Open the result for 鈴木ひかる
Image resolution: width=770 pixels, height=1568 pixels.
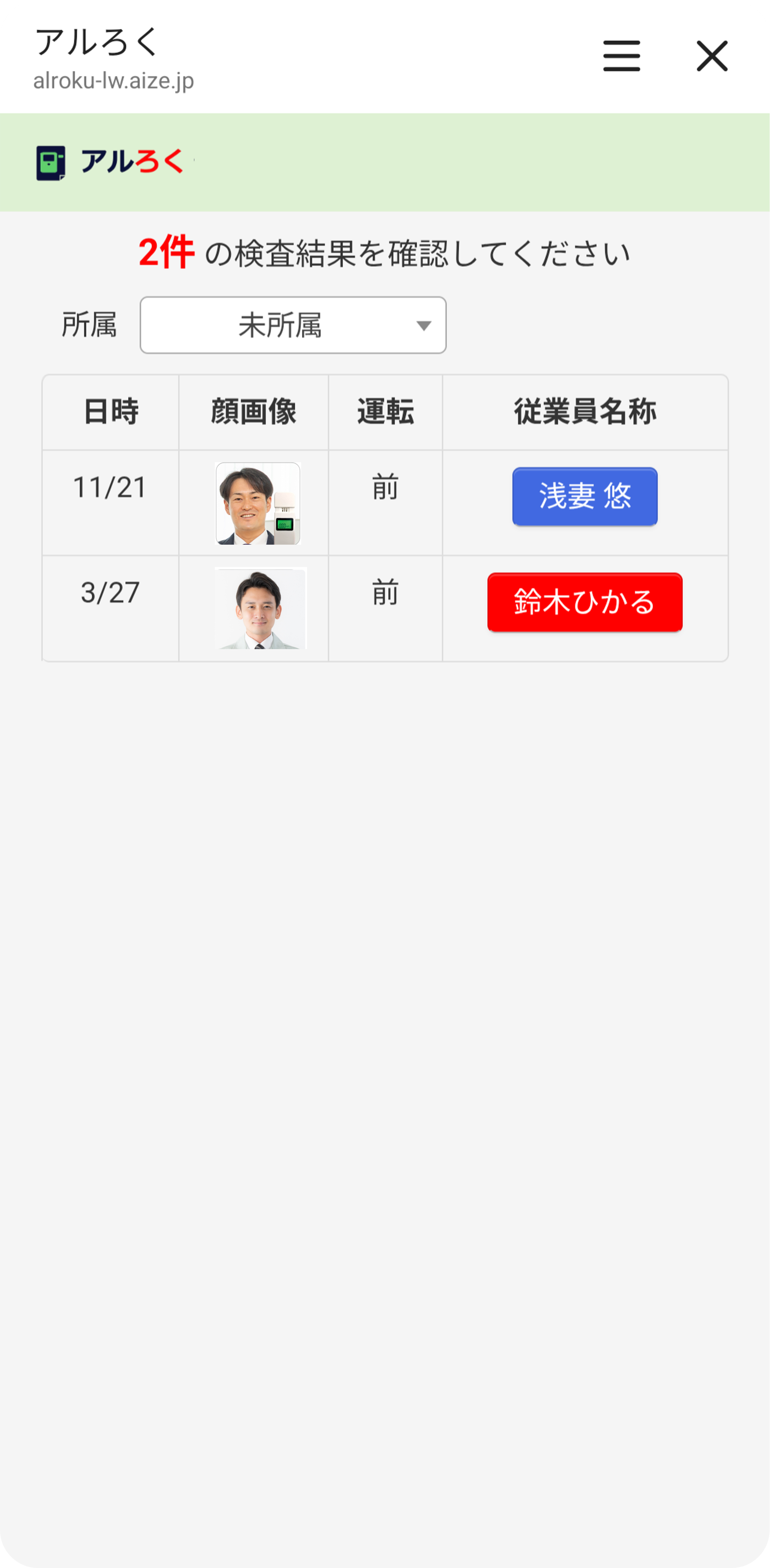click(x=584, y=602)
